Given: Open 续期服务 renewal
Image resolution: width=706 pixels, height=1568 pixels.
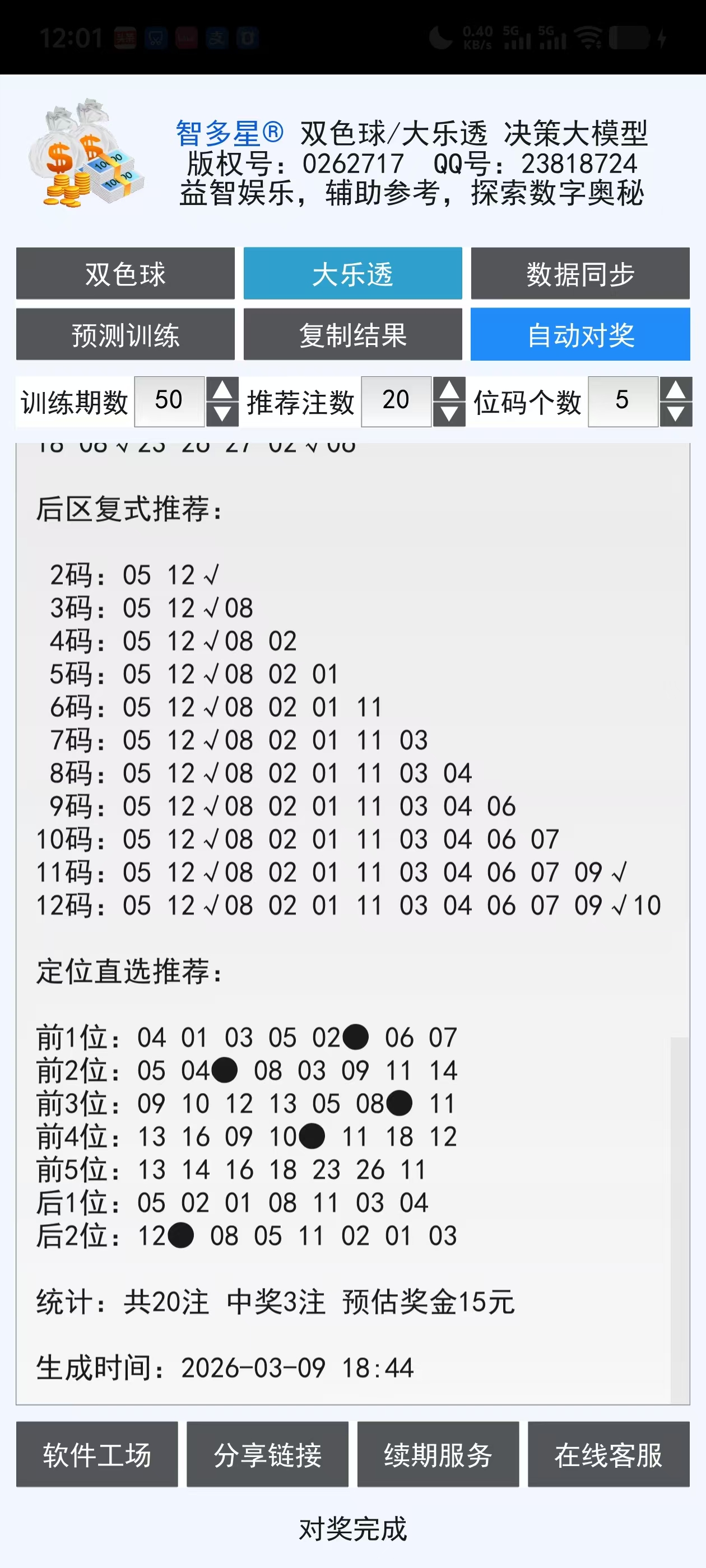Looking at the screenshot, I should [x=438, y=1454].
